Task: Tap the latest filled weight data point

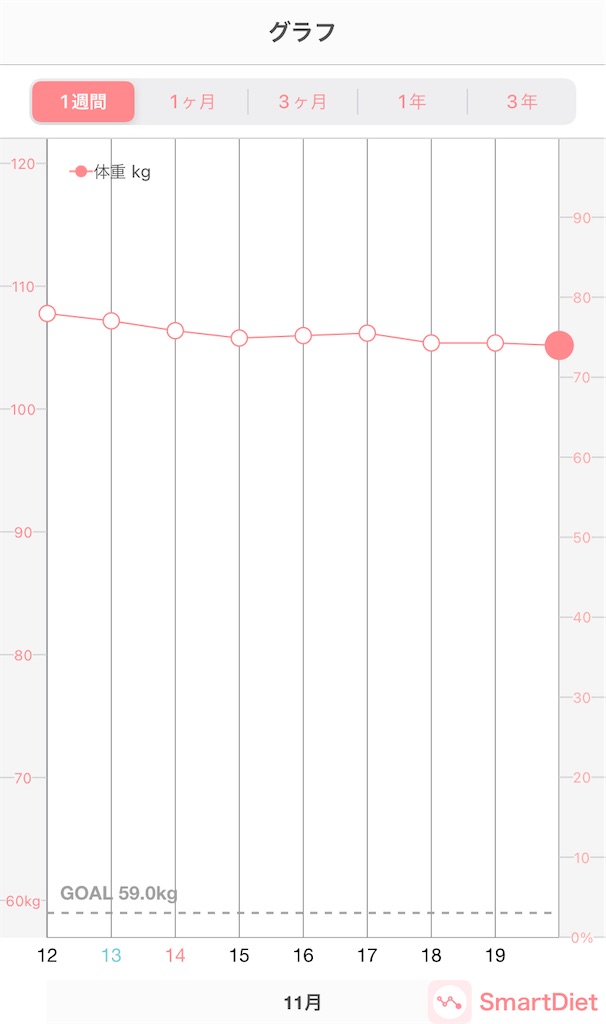Action: (x=559, y=346)
